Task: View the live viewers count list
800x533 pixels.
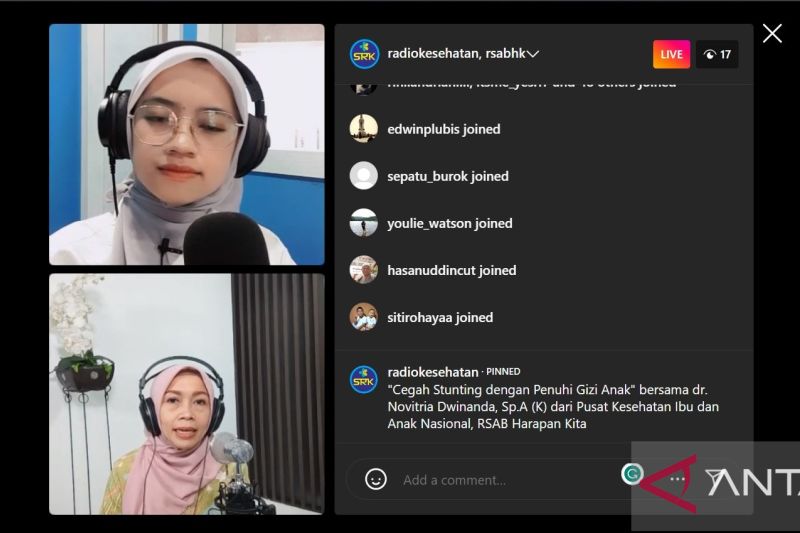Action: click(718, 55)
